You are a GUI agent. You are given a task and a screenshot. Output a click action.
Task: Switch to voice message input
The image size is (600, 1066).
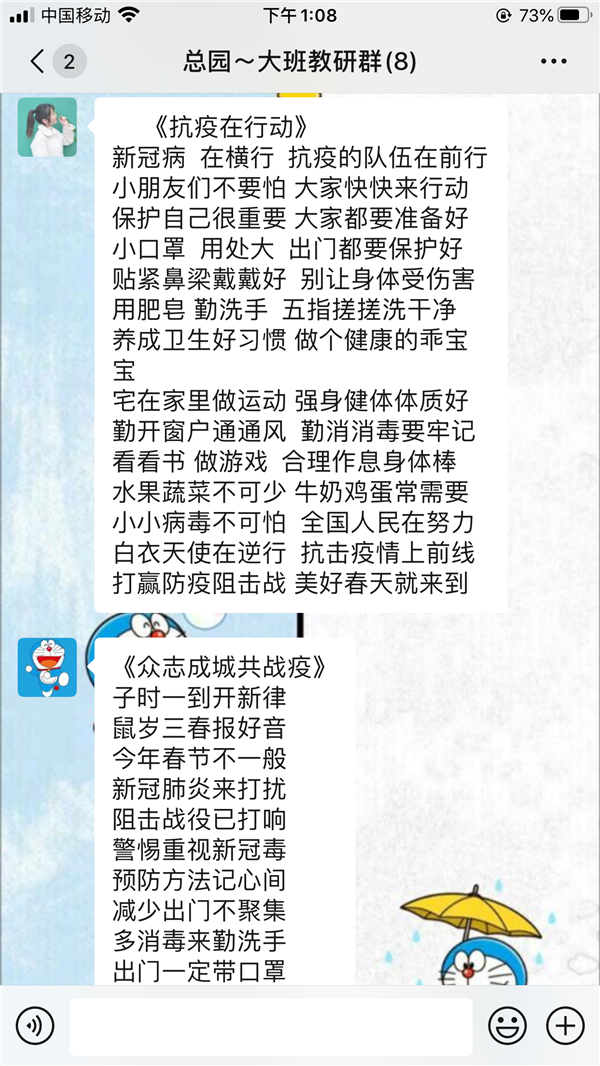(x=36, y=1026)
